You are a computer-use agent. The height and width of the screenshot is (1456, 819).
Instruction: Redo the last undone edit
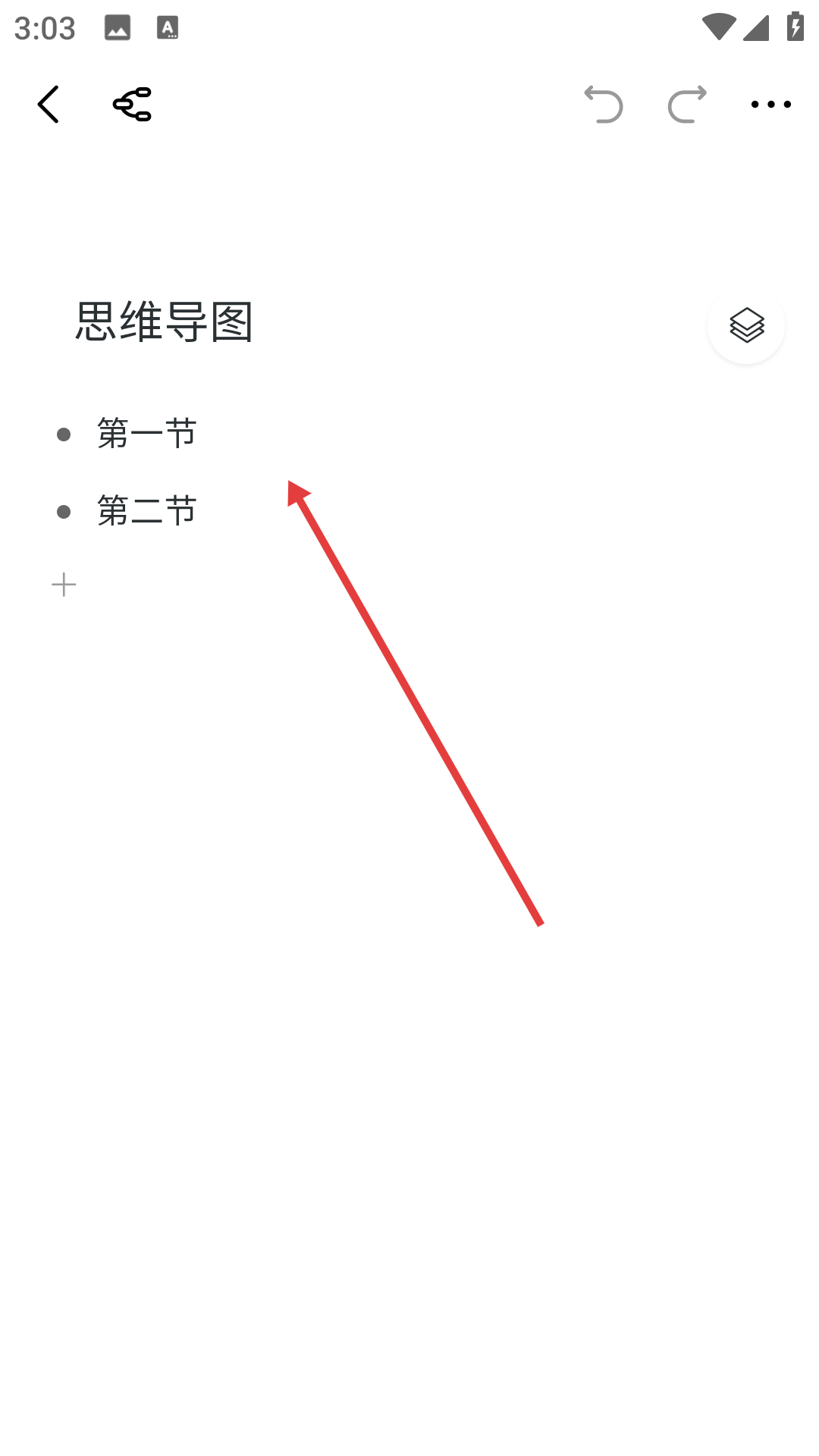pyautogui.click(x=687, y=105)
